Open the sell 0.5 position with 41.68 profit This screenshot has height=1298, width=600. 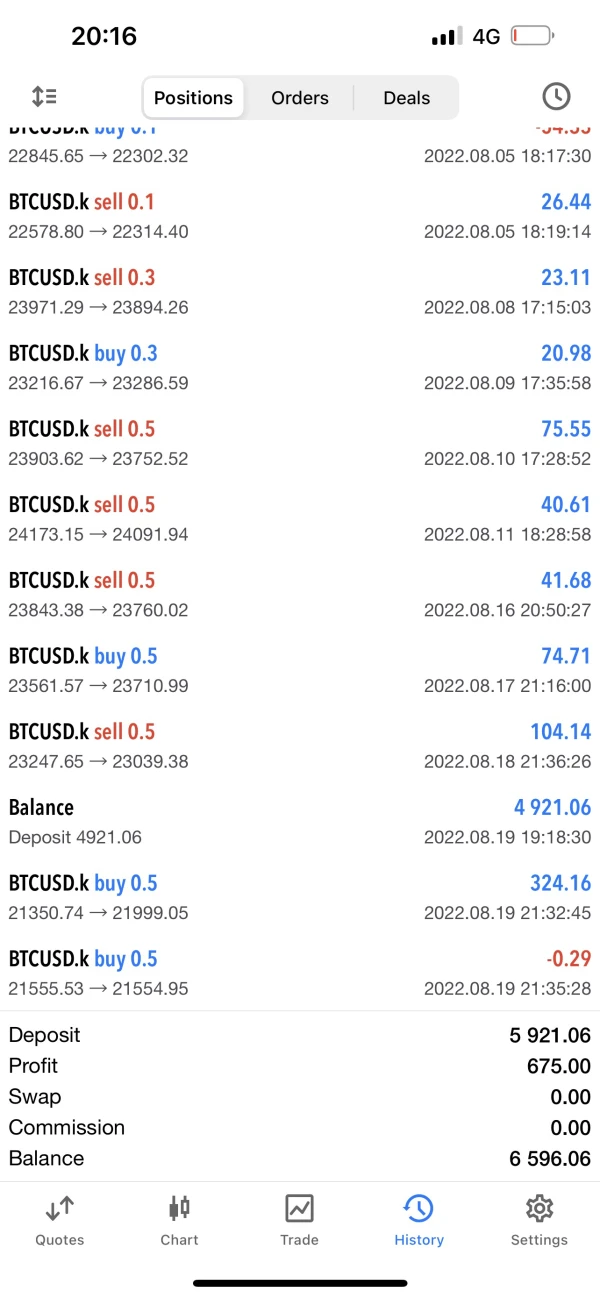pyautogui.click(x=300, y=595)
